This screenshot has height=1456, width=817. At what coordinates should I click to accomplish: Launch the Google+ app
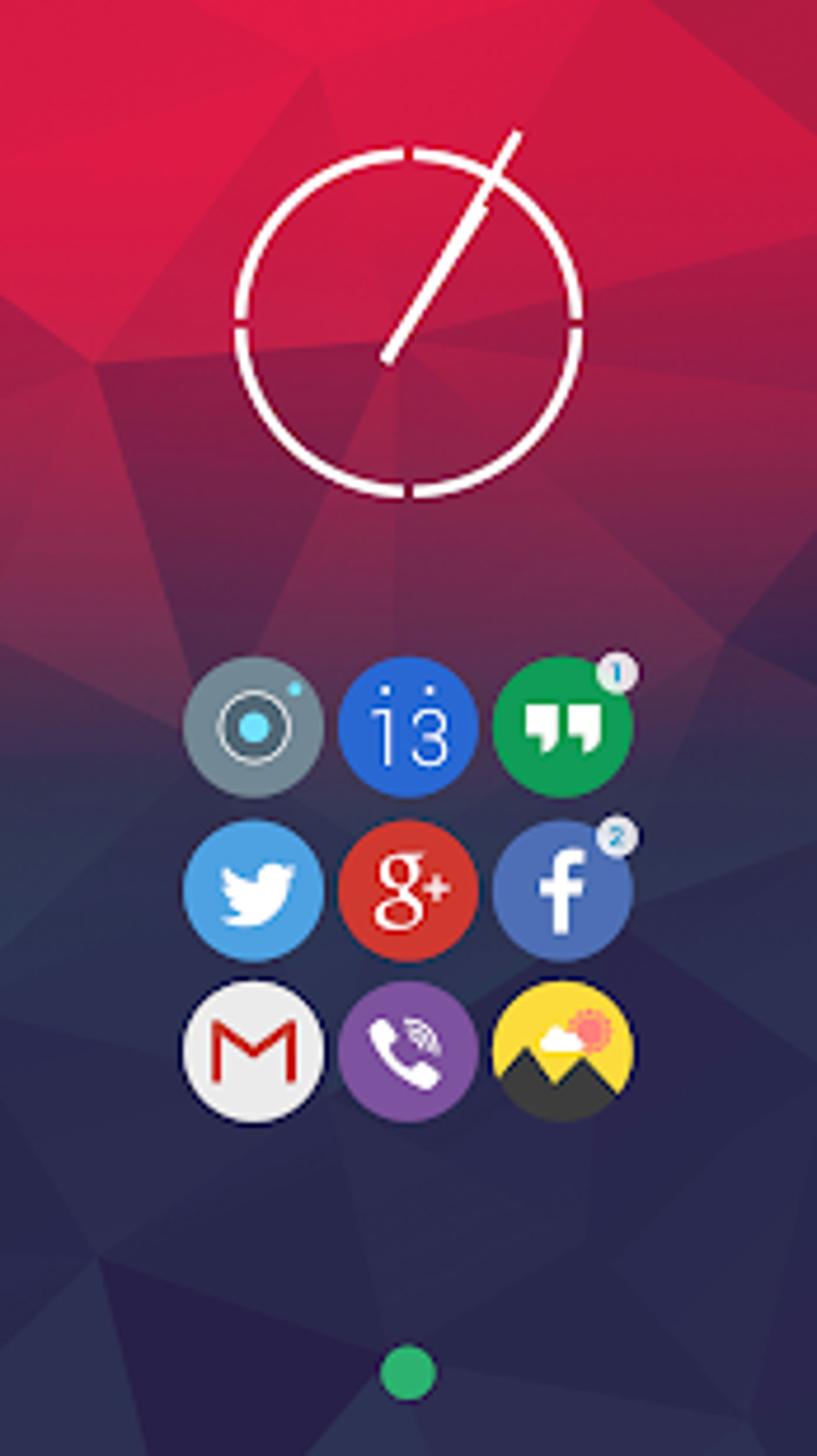[408, 890]
